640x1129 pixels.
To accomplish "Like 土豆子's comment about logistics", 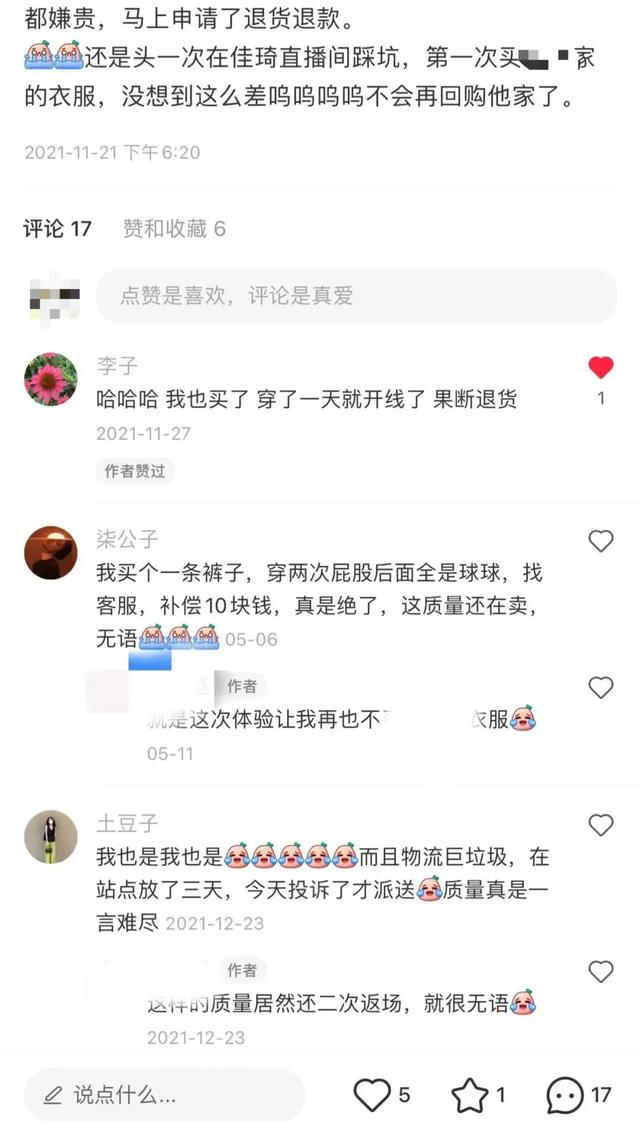I will (x=600, y=825).
